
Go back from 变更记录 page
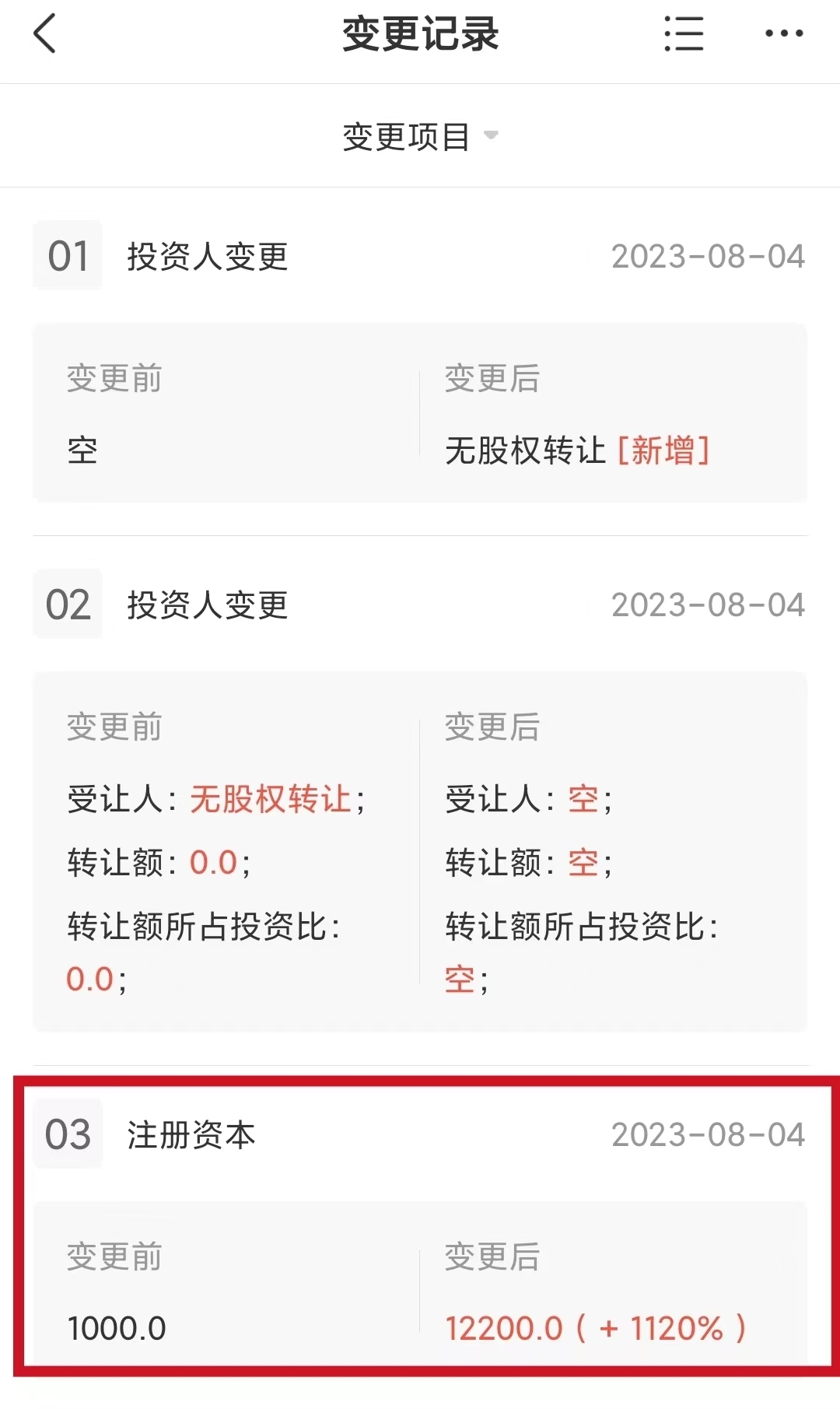click(x=45, y=34)
